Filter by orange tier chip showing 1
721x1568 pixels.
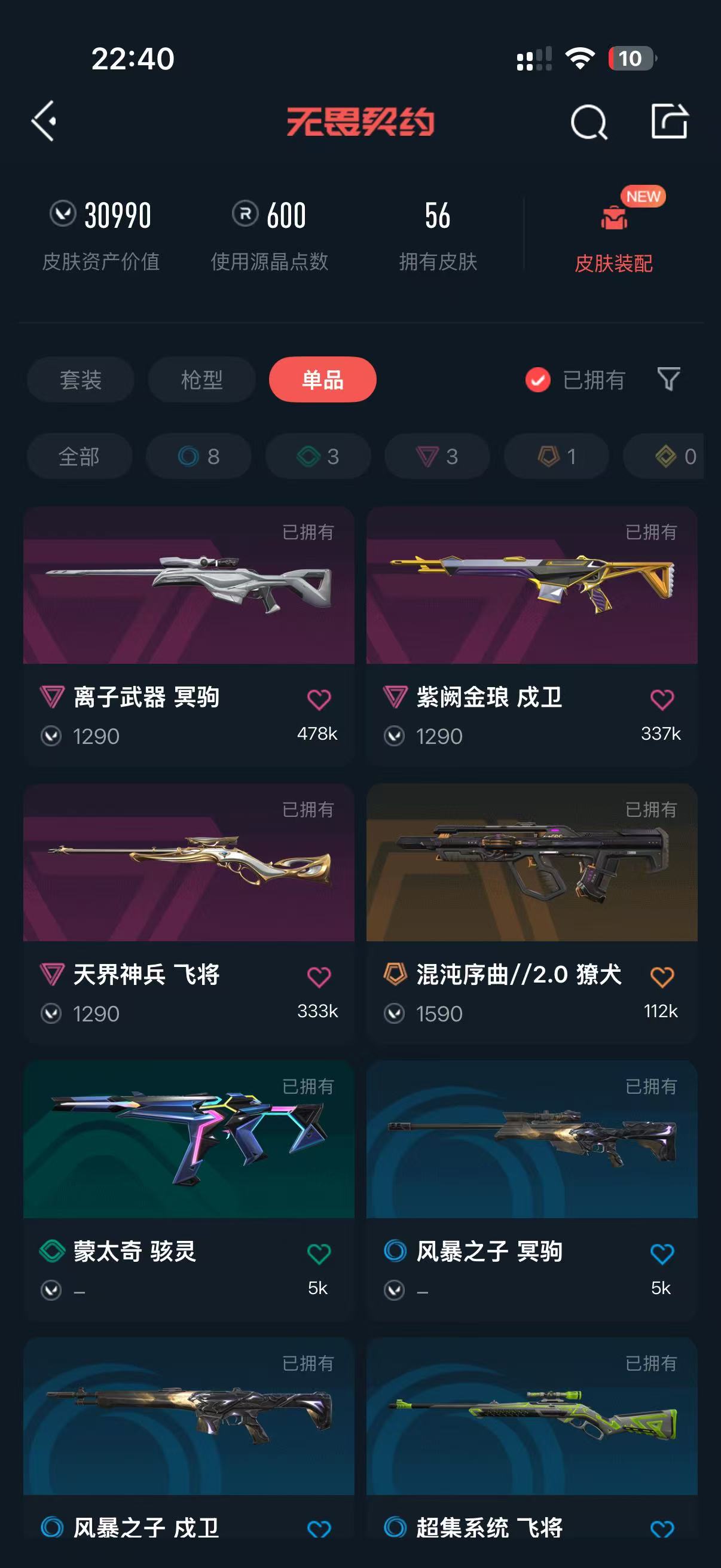click(x=556, y=456)
